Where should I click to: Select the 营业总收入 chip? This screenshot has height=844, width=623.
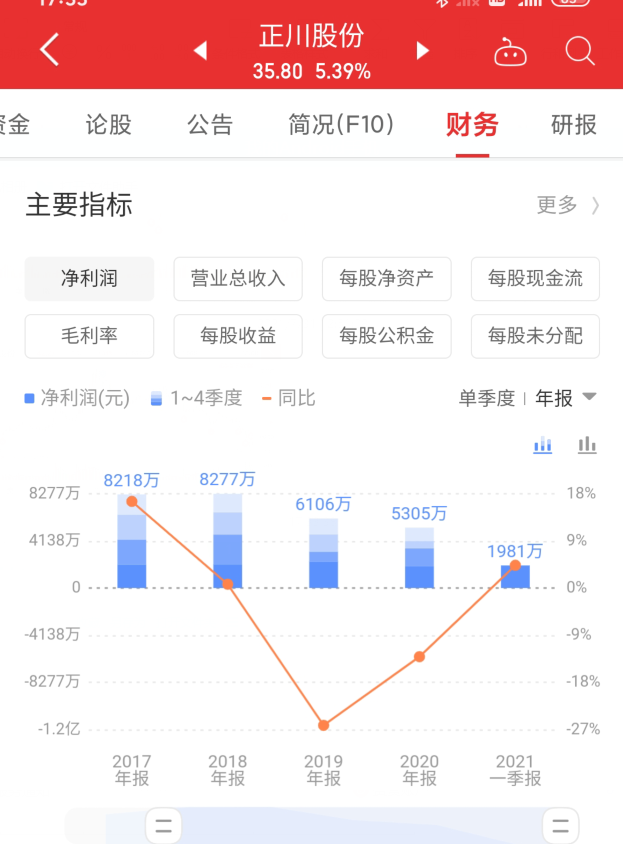pos(238,279)
